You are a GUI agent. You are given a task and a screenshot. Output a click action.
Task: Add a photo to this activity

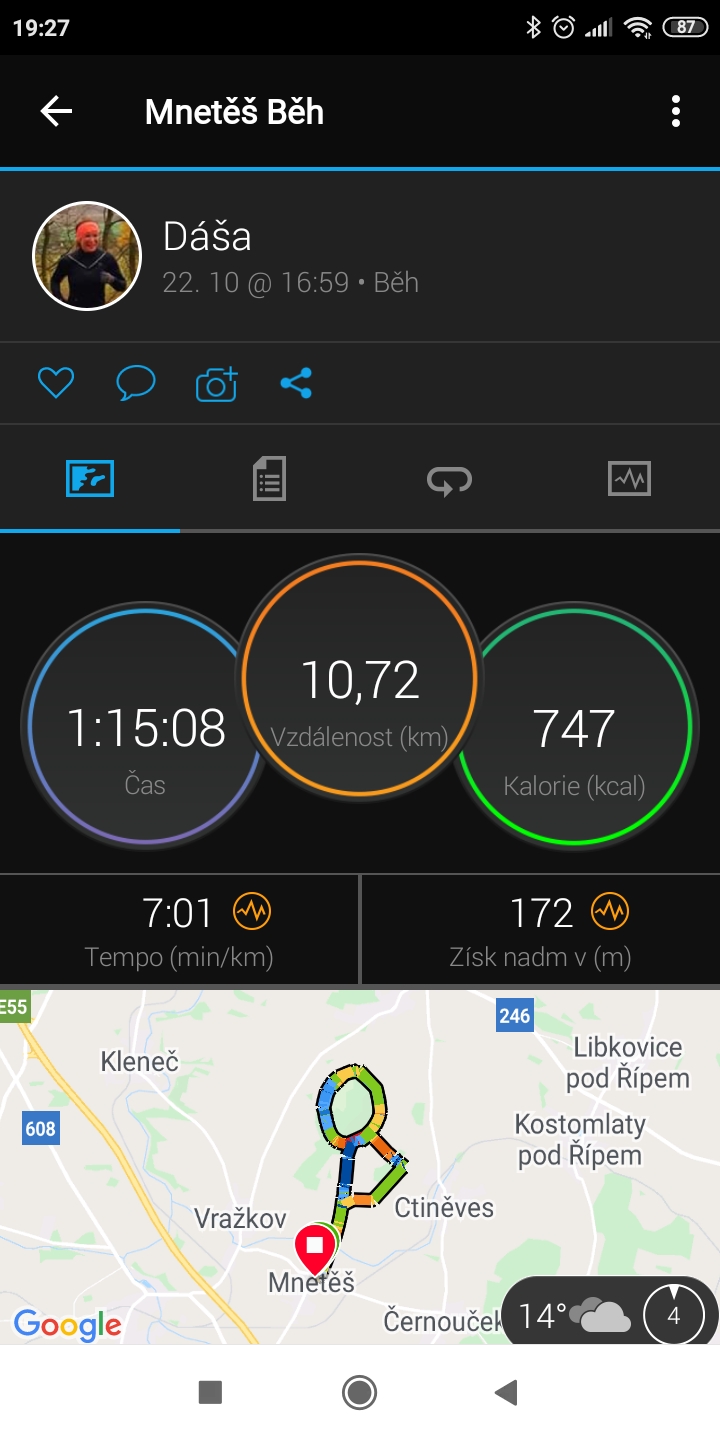pos(217,383)
